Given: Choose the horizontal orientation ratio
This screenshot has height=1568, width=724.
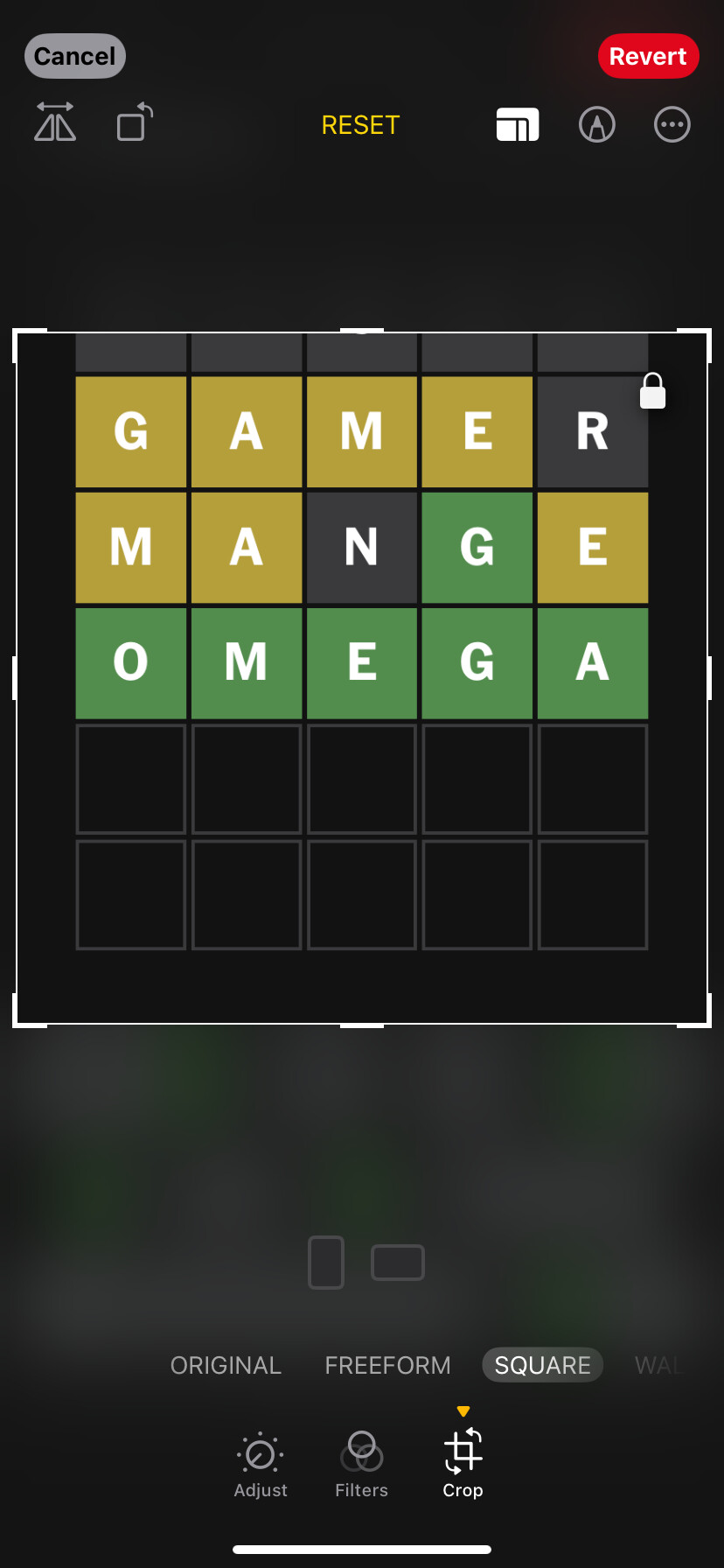Looking at the screenshot, I should pos(398,1263).
